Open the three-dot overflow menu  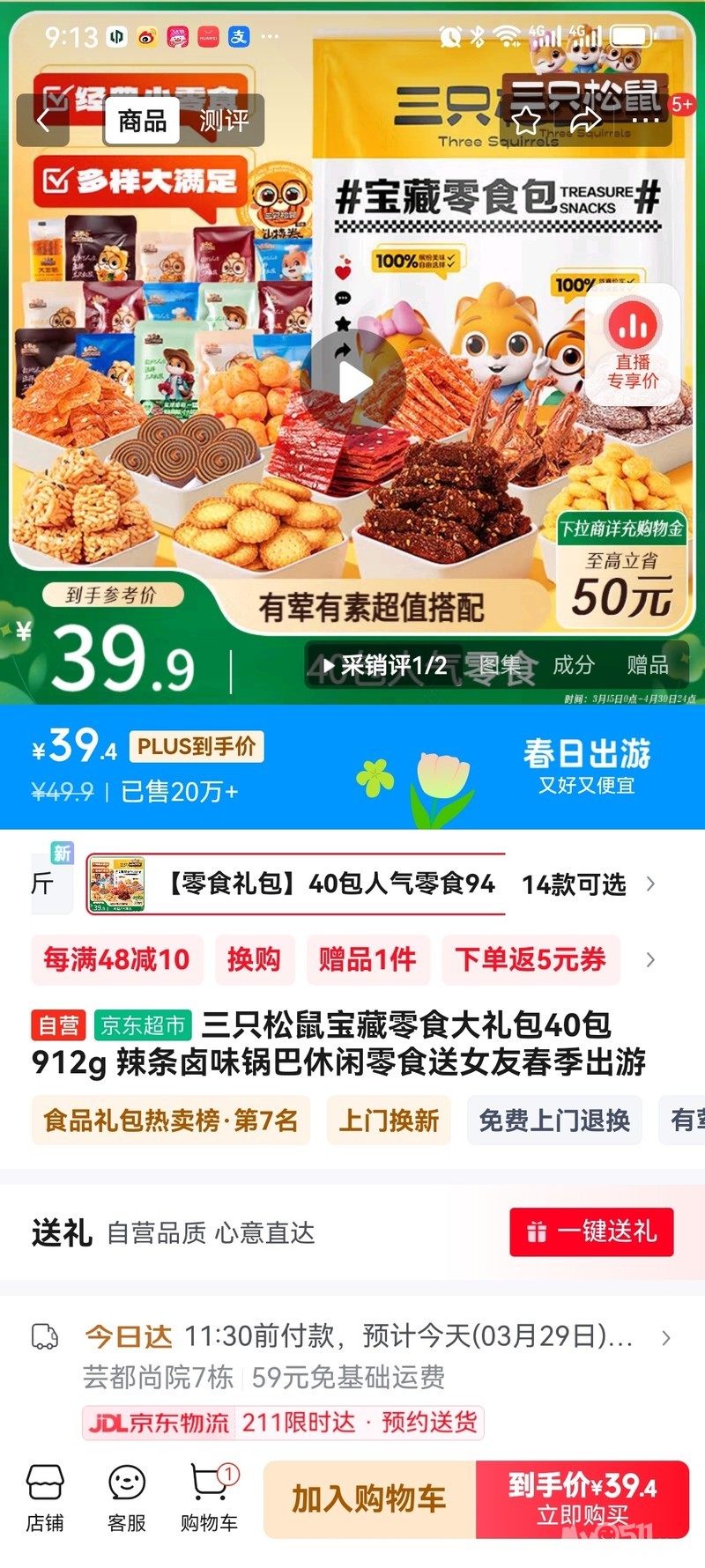(x=645, y=121)
